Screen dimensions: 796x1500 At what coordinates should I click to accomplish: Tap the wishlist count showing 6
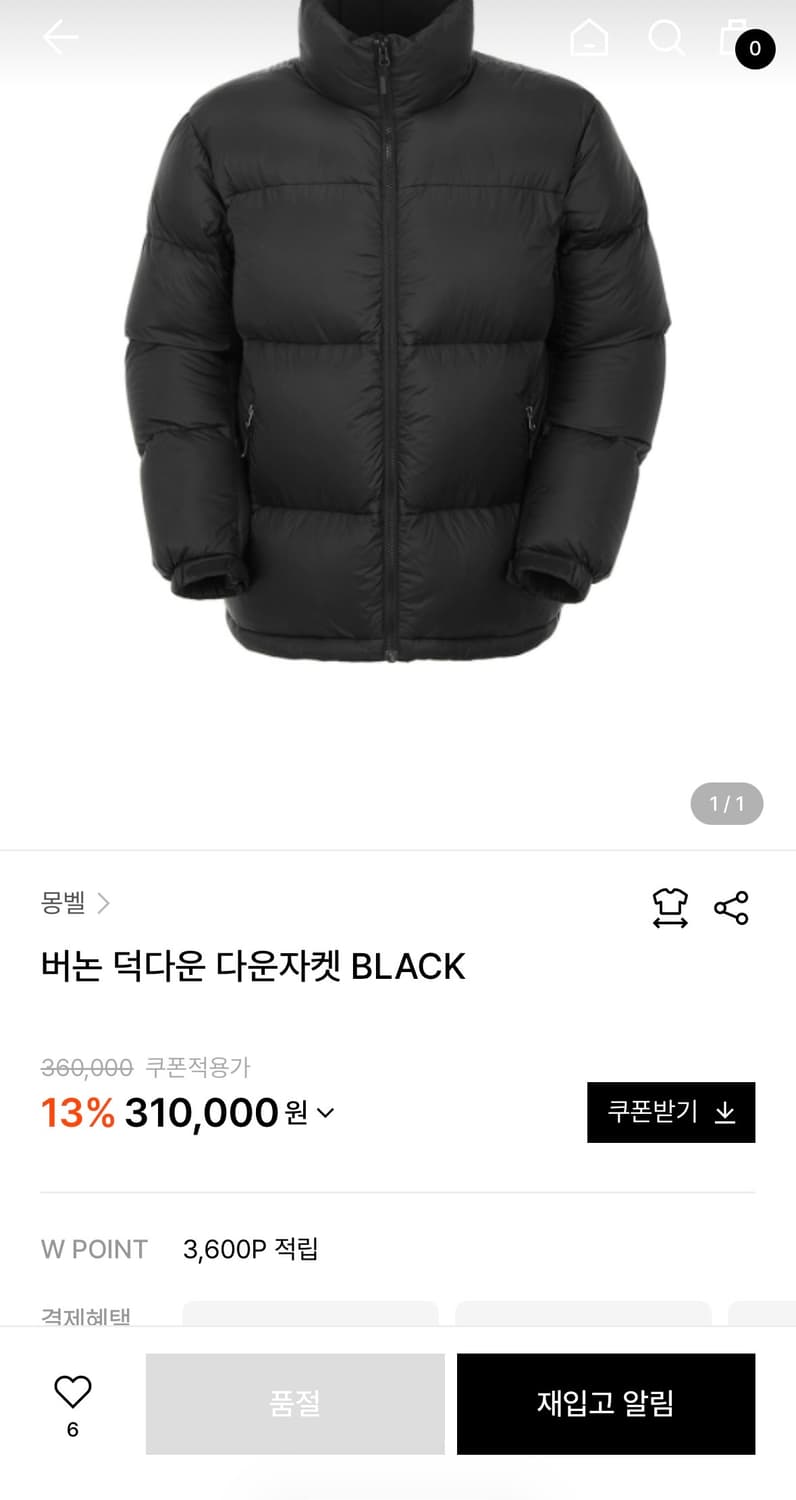pos(71,1431)
